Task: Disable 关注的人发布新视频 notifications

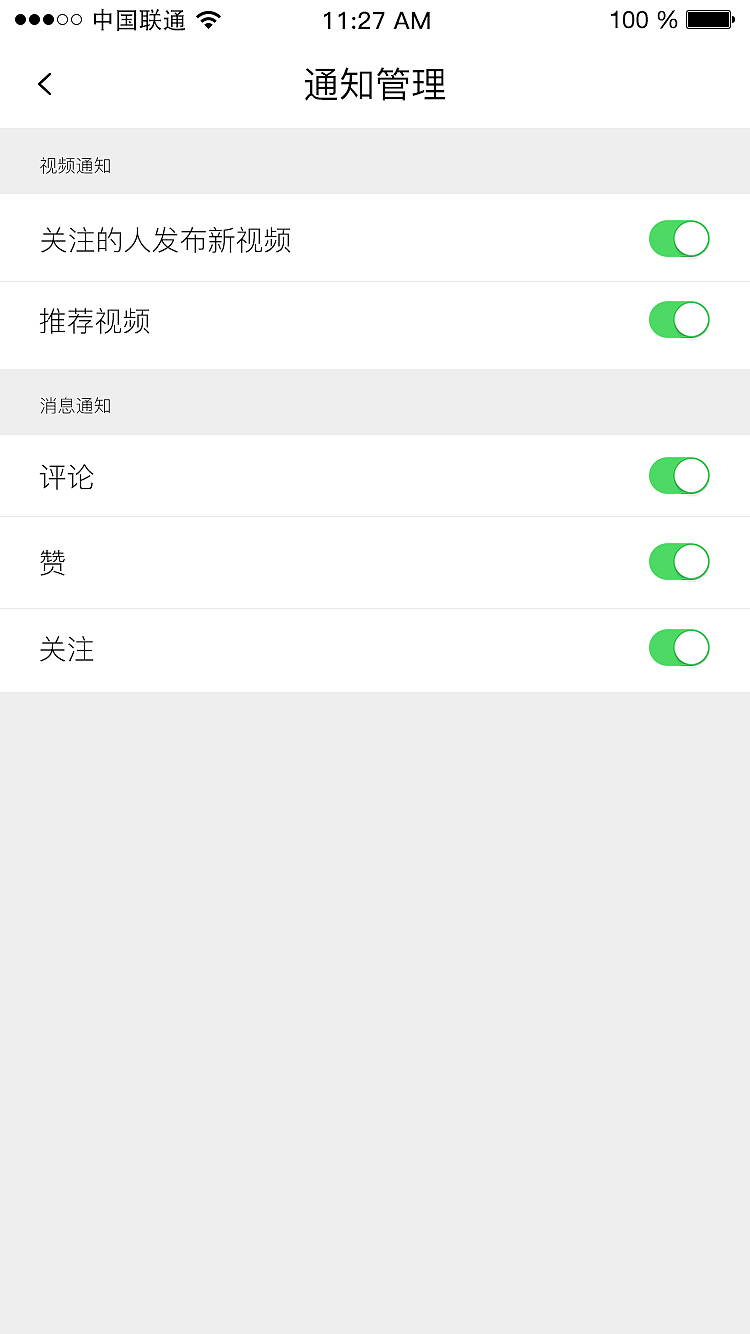Action: point(679,238)
